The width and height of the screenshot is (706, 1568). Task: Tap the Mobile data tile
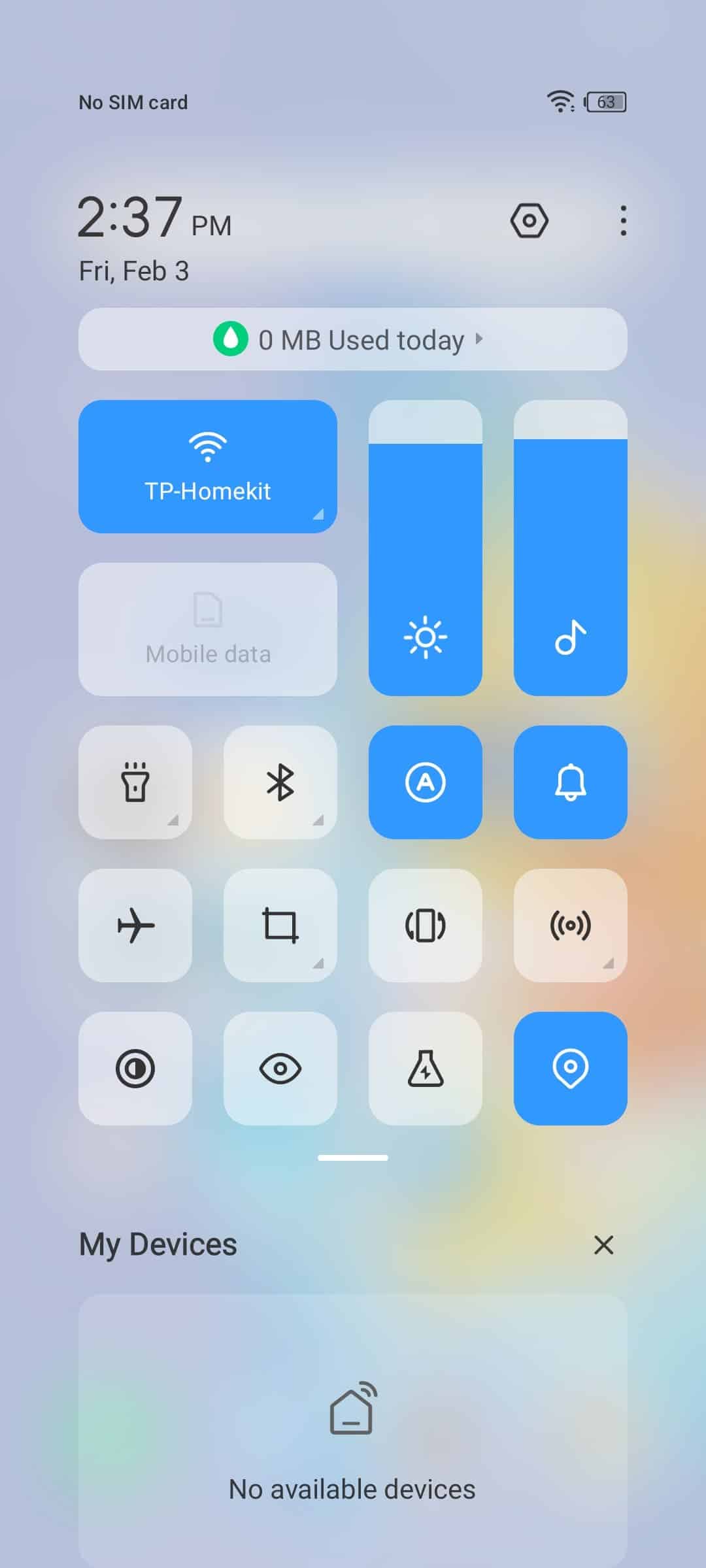point(208,629)
